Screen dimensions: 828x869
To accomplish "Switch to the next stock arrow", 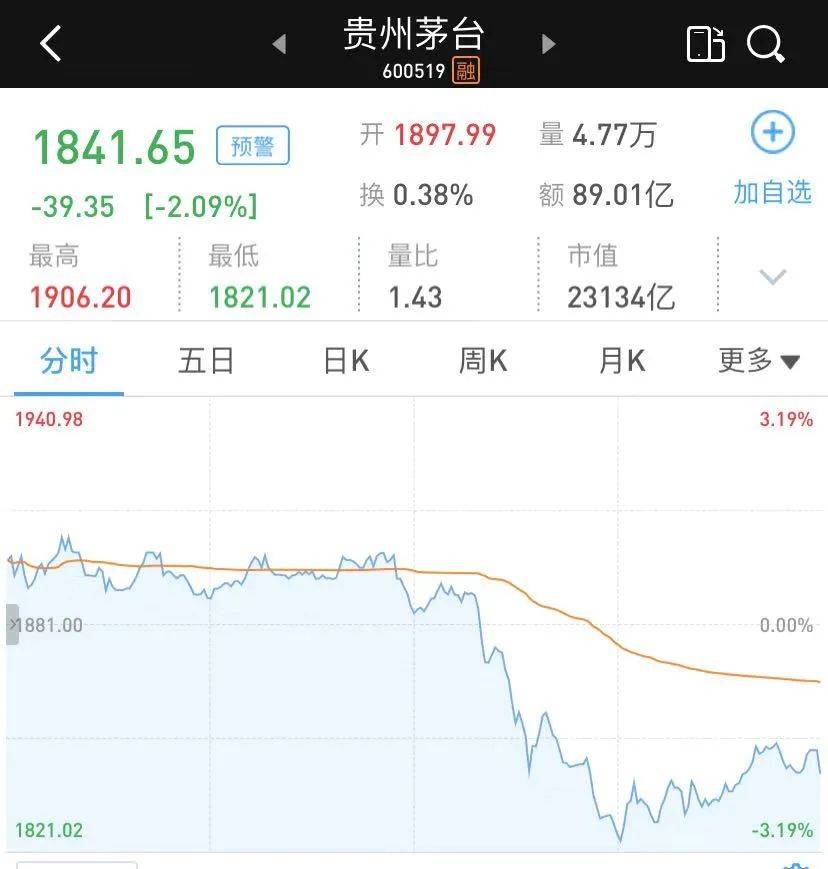I will tap(548, 44).
